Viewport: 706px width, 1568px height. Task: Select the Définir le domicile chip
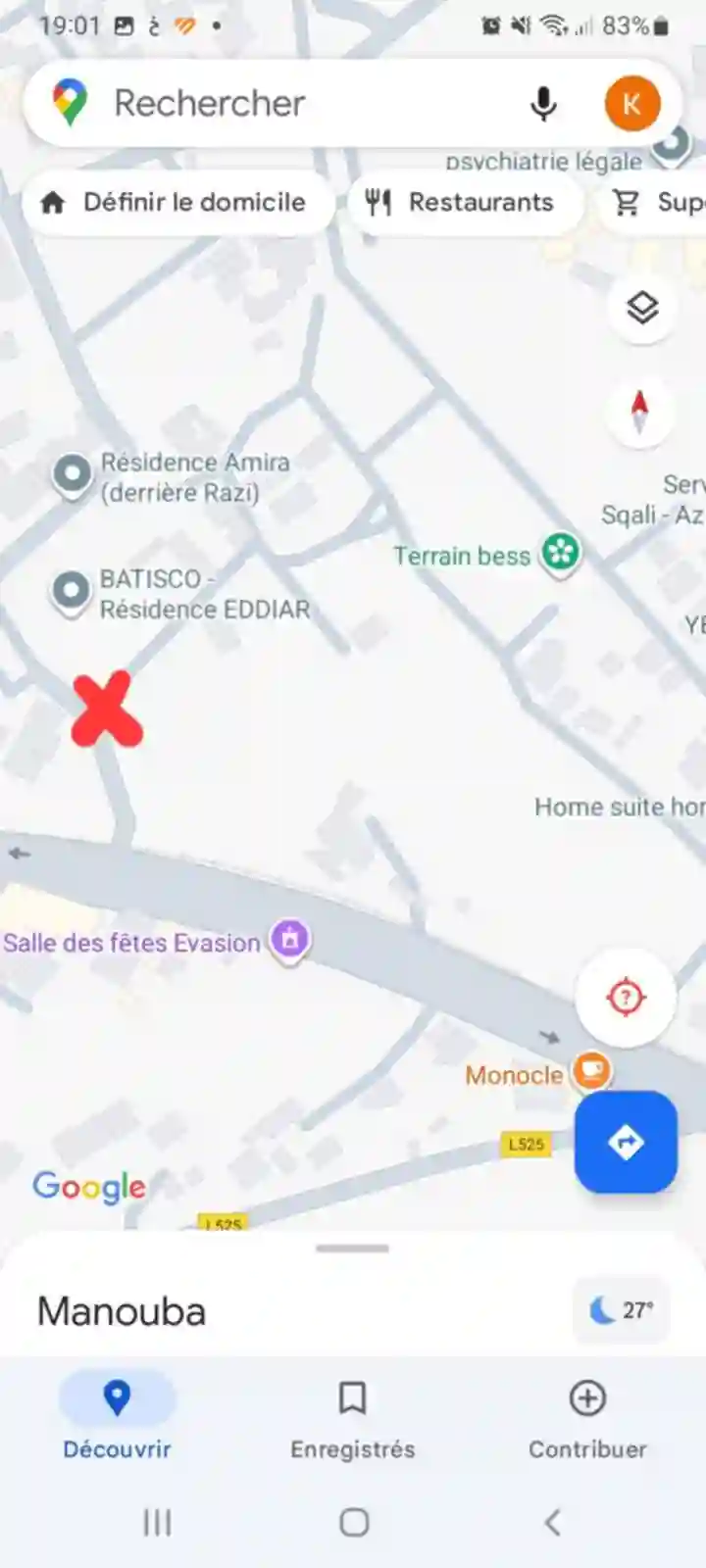coord(175,203)
